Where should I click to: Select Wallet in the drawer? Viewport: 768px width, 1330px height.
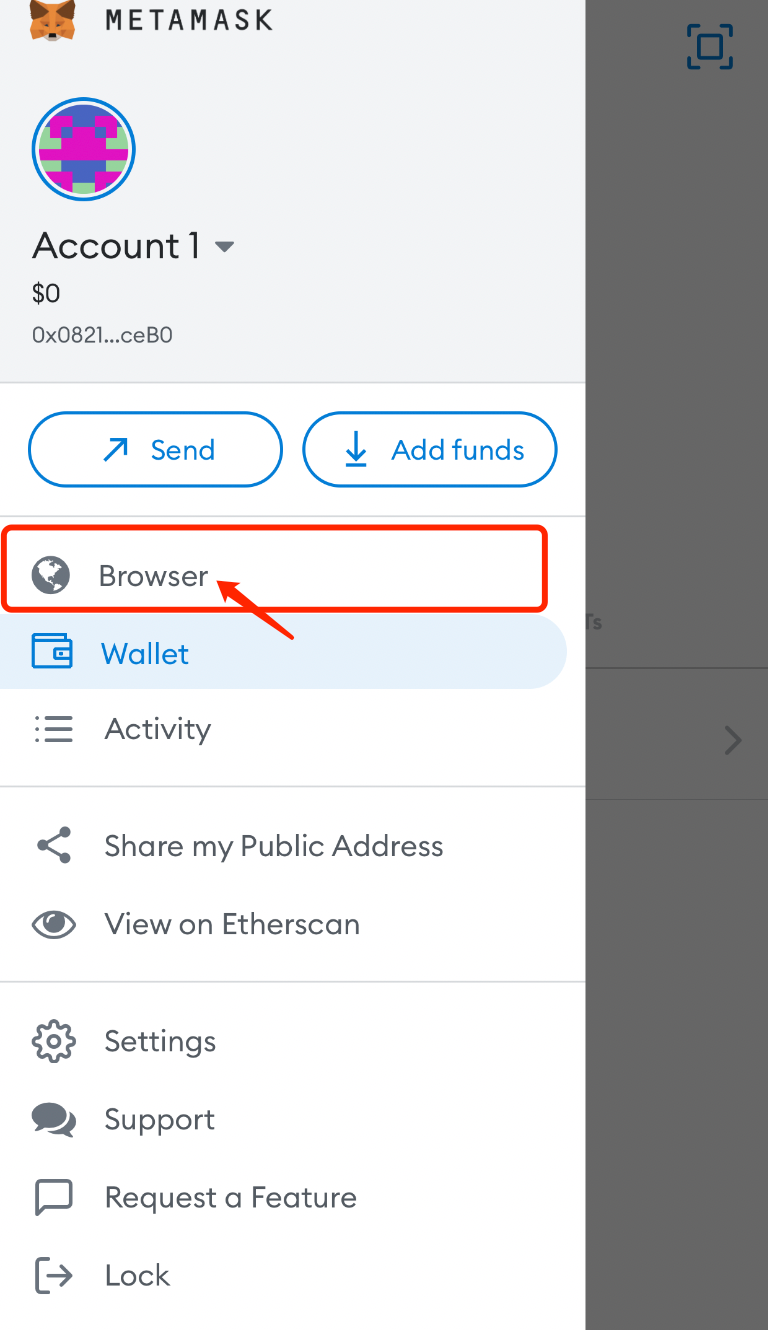pyautogui.click(x=283, y=653)
